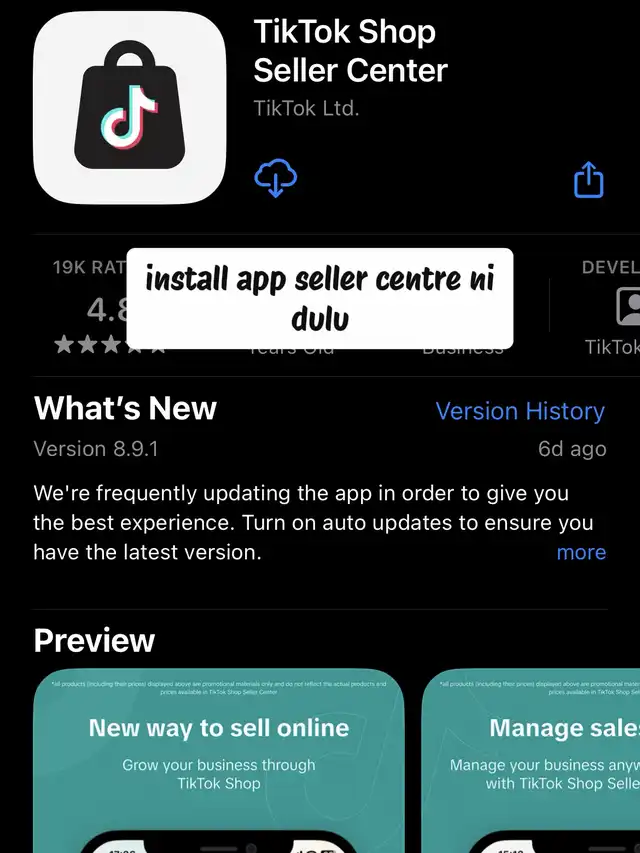Share the app page
Image resolution: width=640 pixels, height=853 pixels.
(x=589, y=181)
